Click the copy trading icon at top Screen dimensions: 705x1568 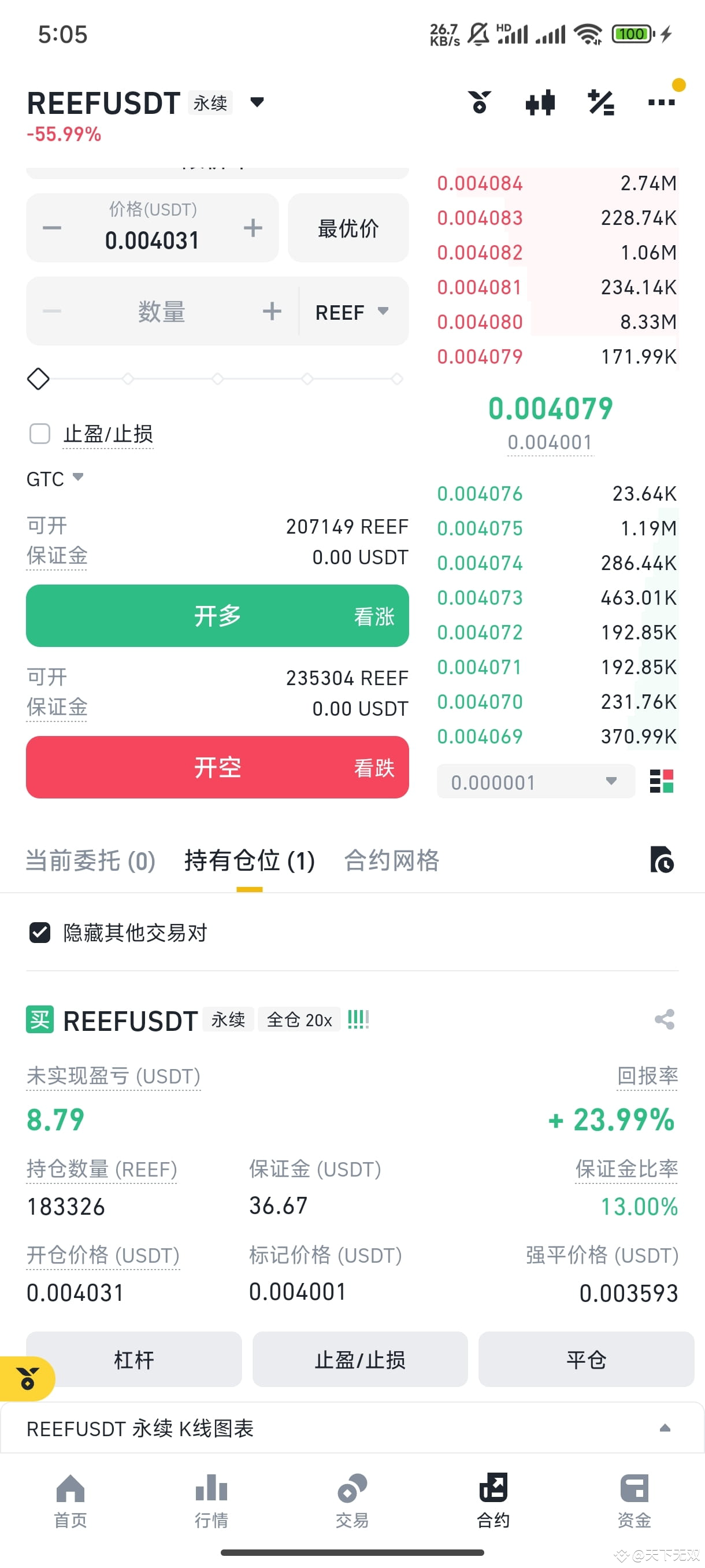[480, 102]
